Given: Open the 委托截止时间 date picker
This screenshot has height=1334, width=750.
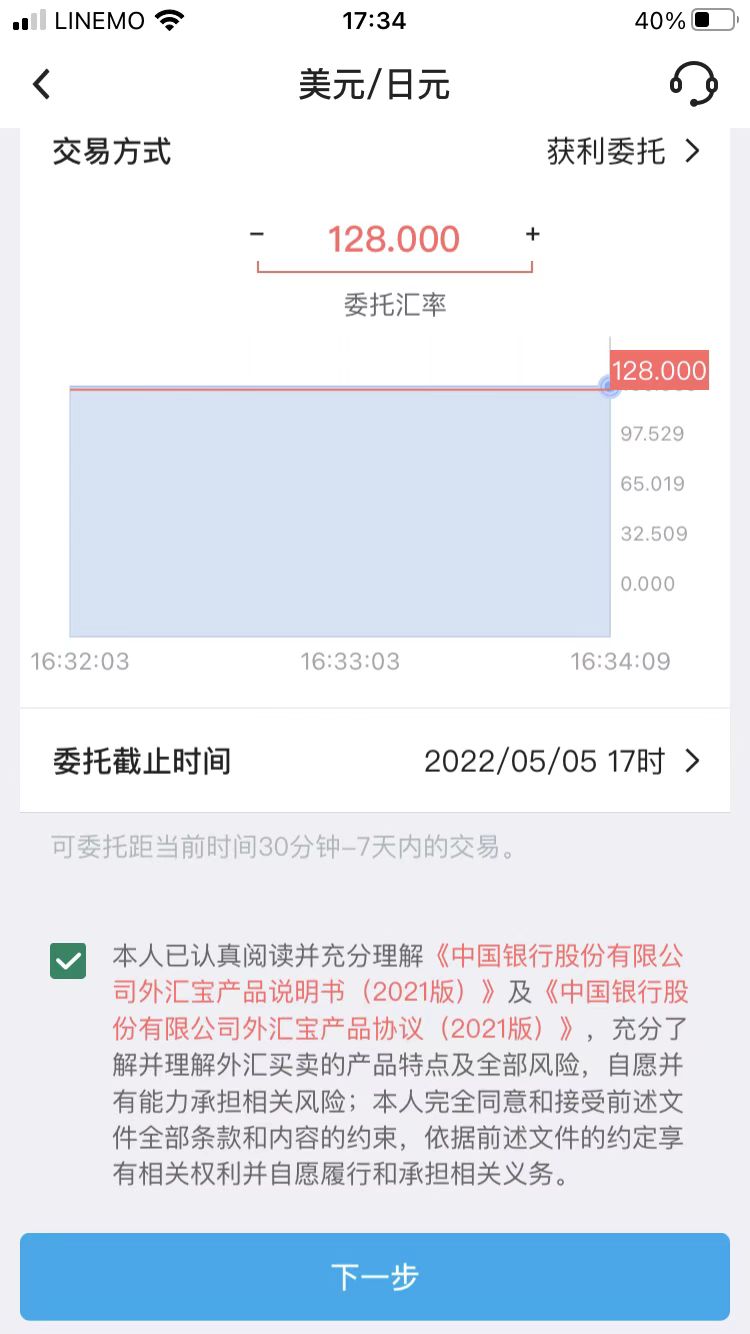Looking at the screenshot, I should pyautogui.click(x=550, y=761).
